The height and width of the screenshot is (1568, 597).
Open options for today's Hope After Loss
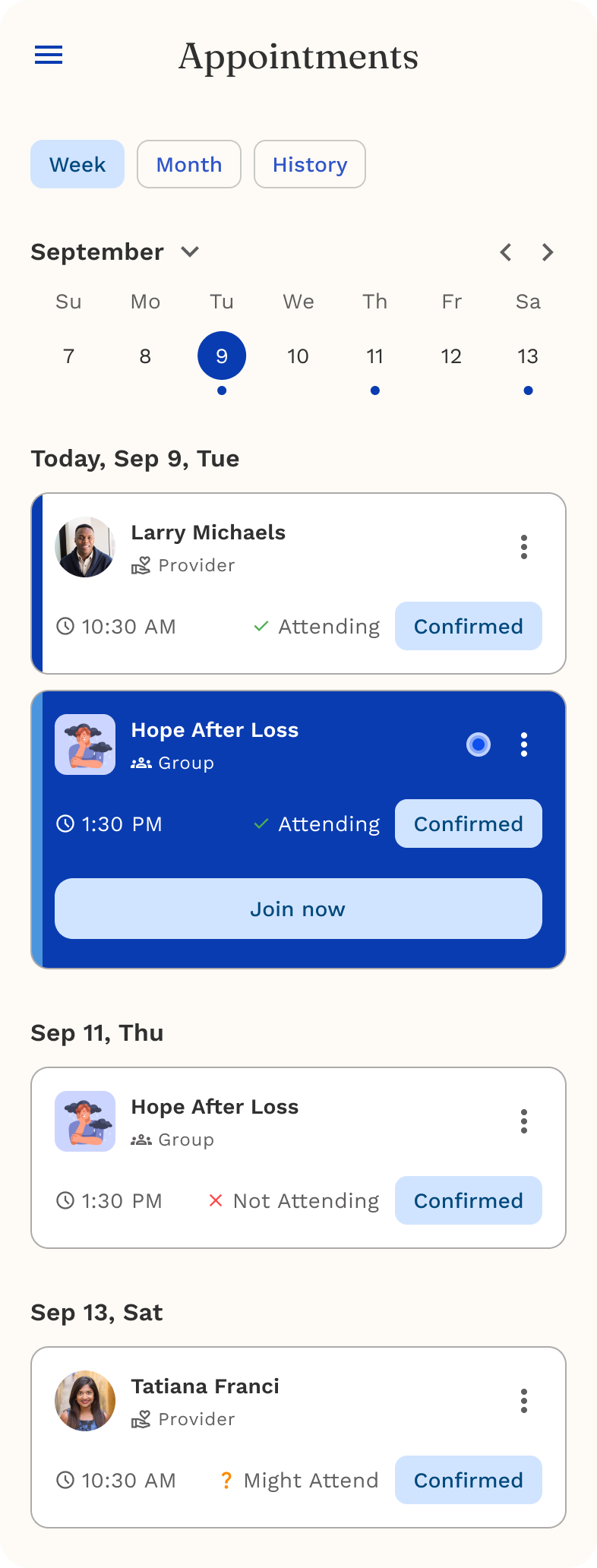click(524, 744)
